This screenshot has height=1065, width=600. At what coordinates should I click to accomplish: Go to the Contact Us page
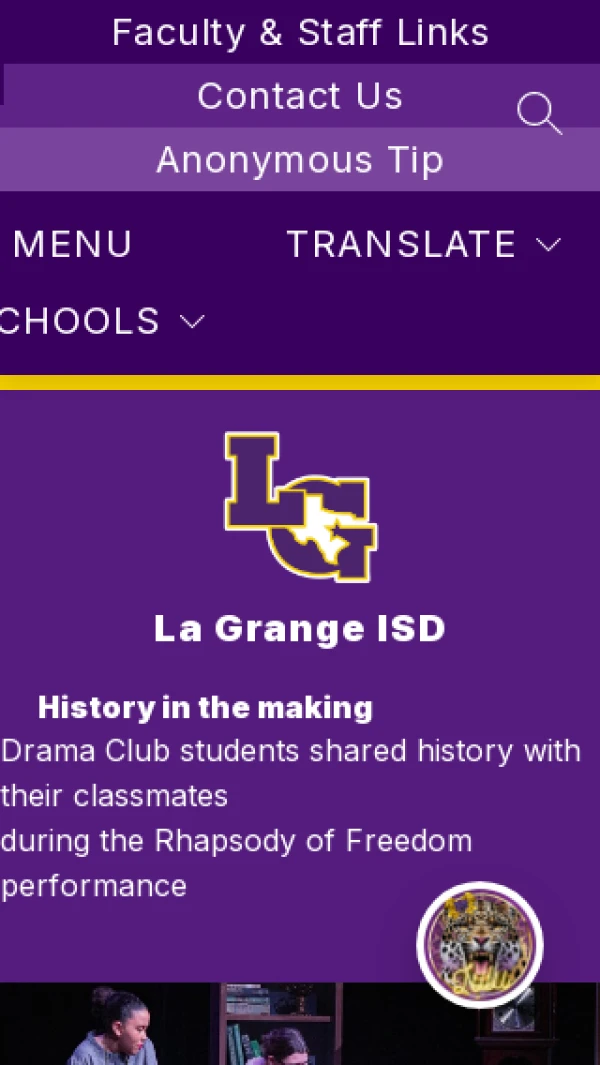click(300, 96)
